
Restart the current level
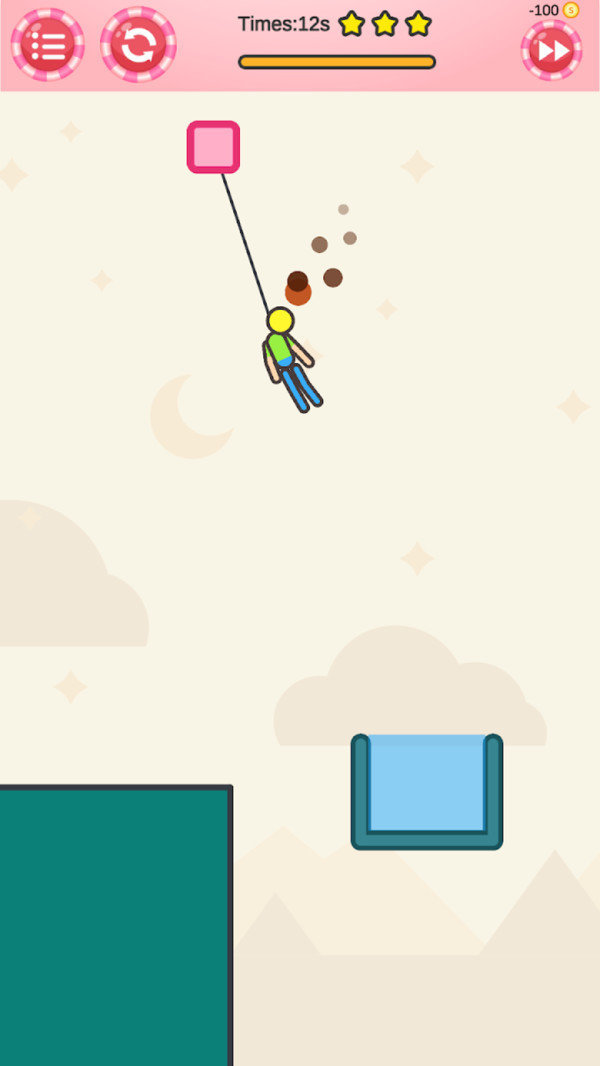coord(138,45)
